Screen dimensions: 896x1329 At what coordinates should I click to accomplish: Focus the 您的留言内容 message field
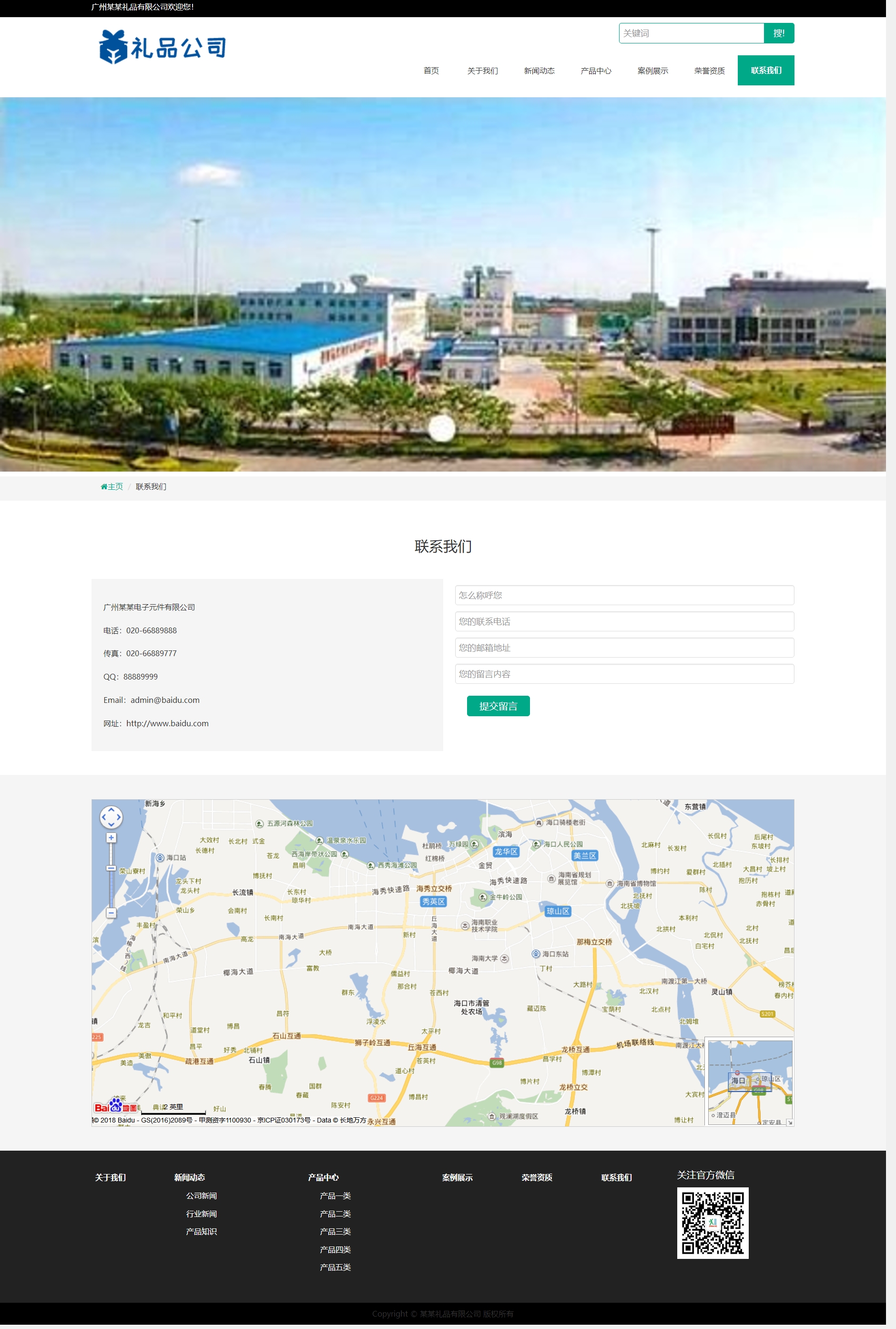coord(624,674)
